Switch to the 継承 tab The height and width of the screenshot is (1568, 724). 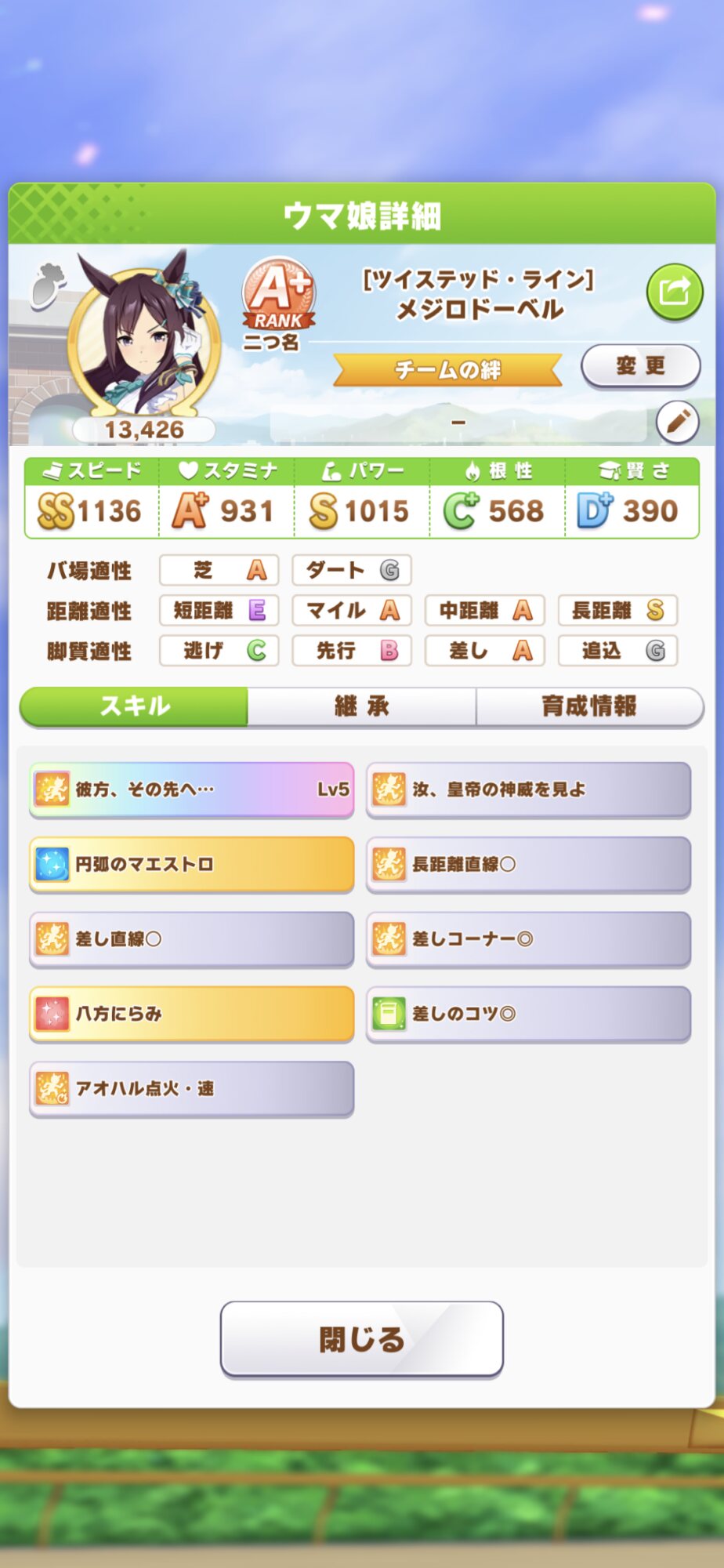pyautogui.click(x=362, y=706)
